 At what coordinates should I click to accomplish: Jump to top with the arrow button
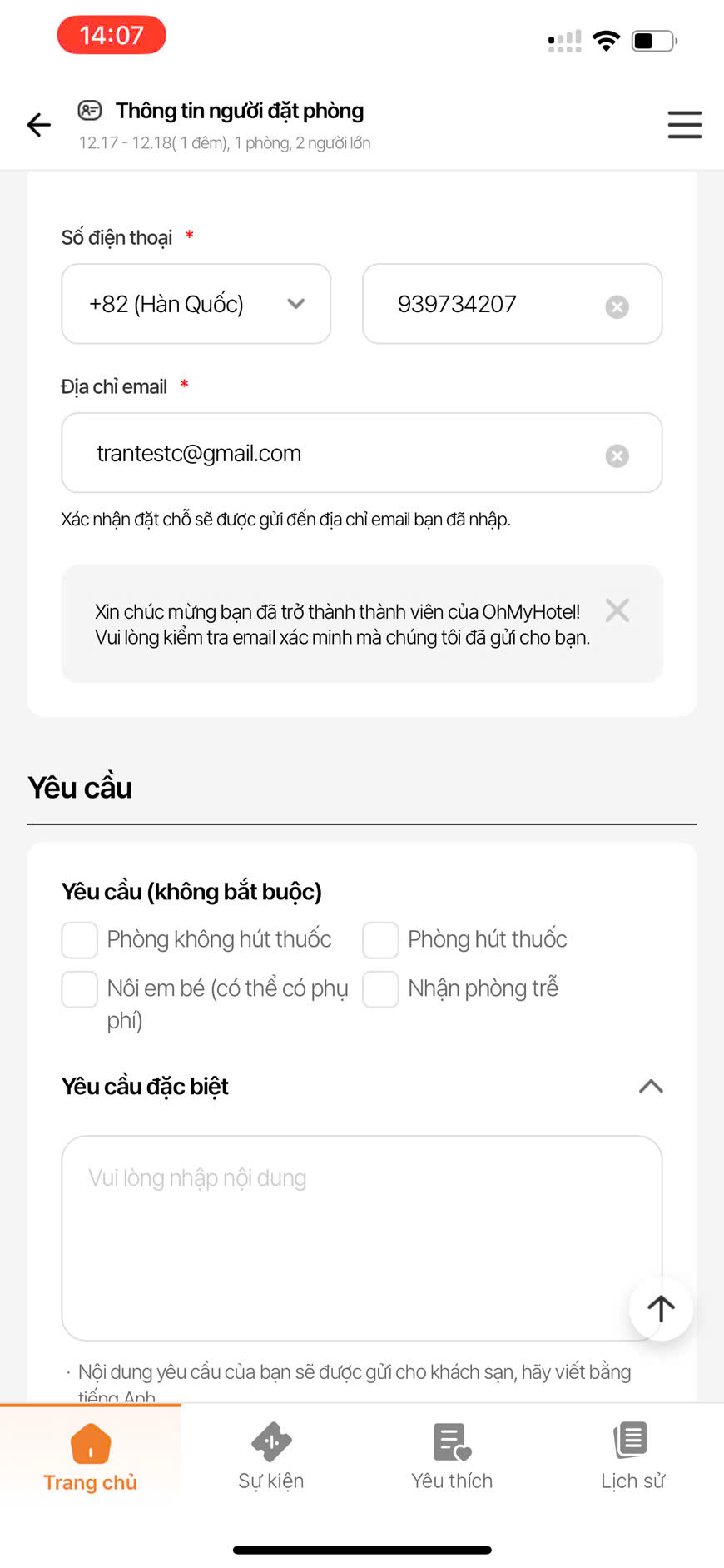coord(661,1308)
